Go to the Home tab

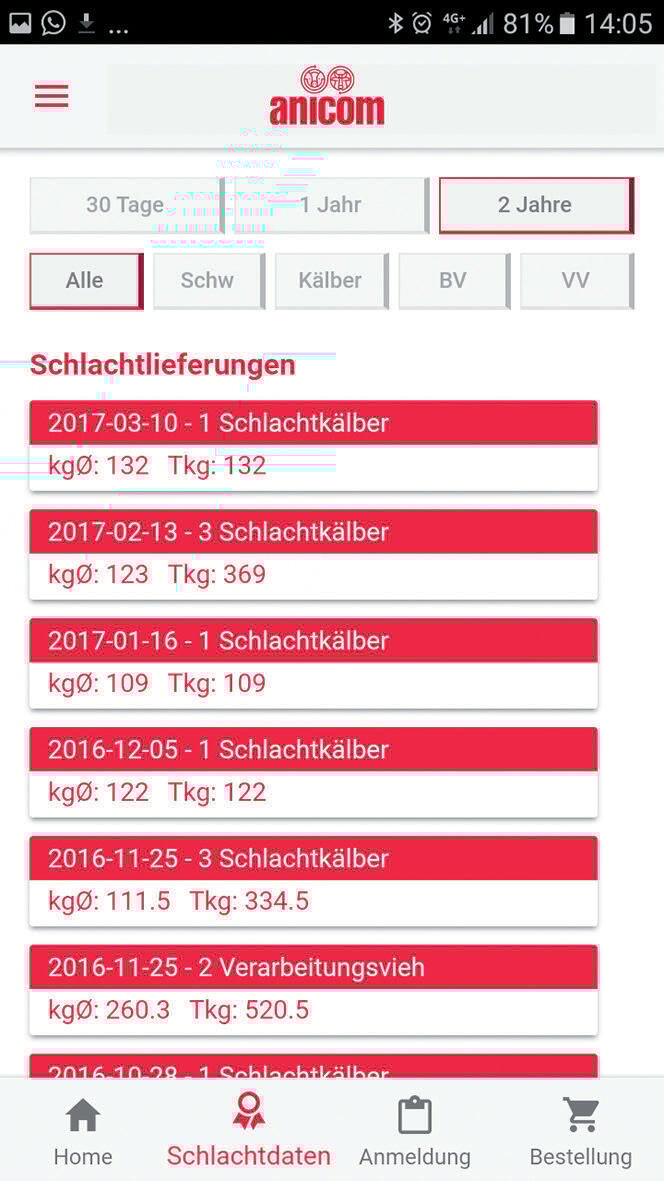(83, 1132)
